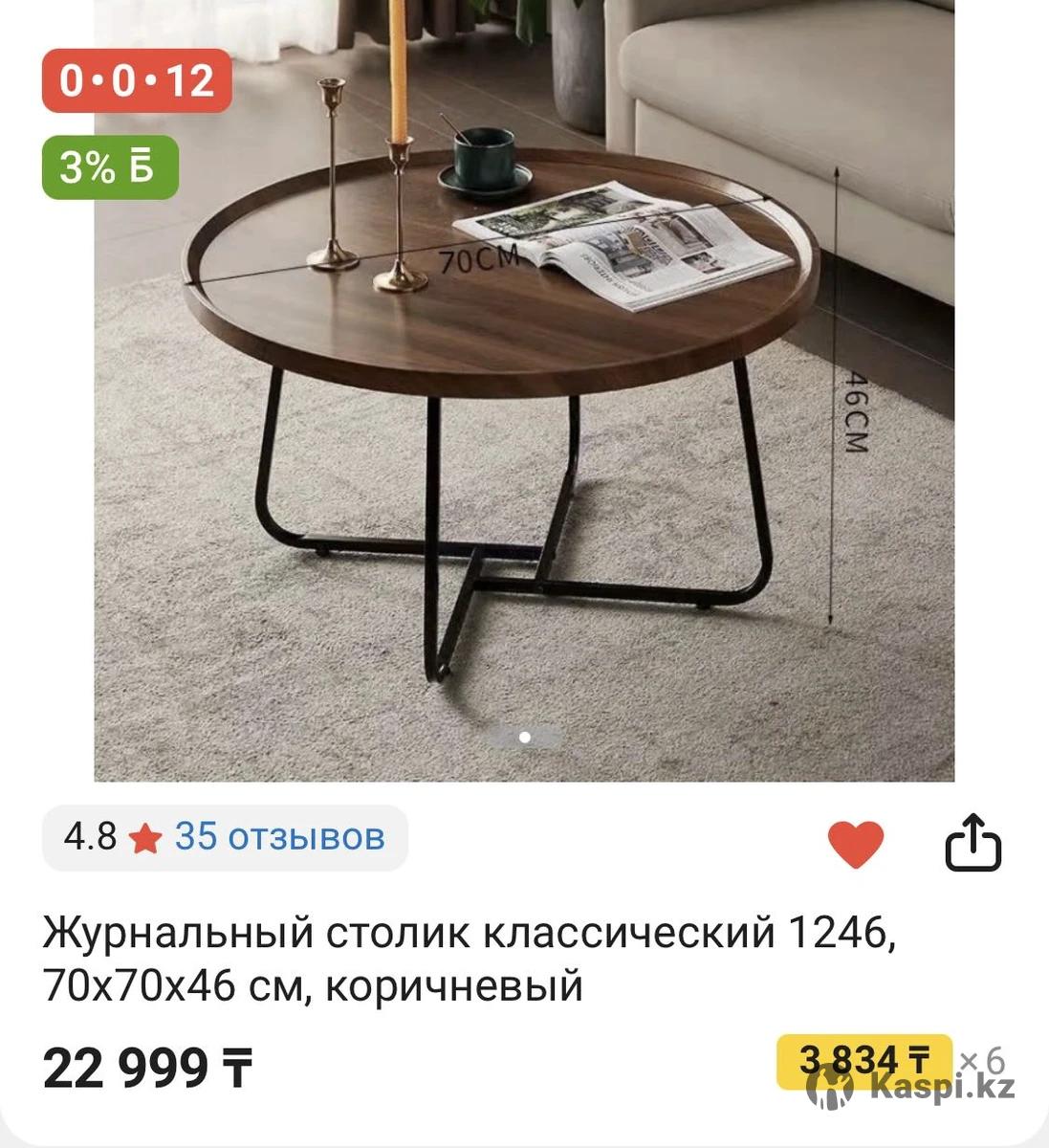Open the 35 отзывов reviews link
1049x1148 pixels.
[x=278, y=837]
